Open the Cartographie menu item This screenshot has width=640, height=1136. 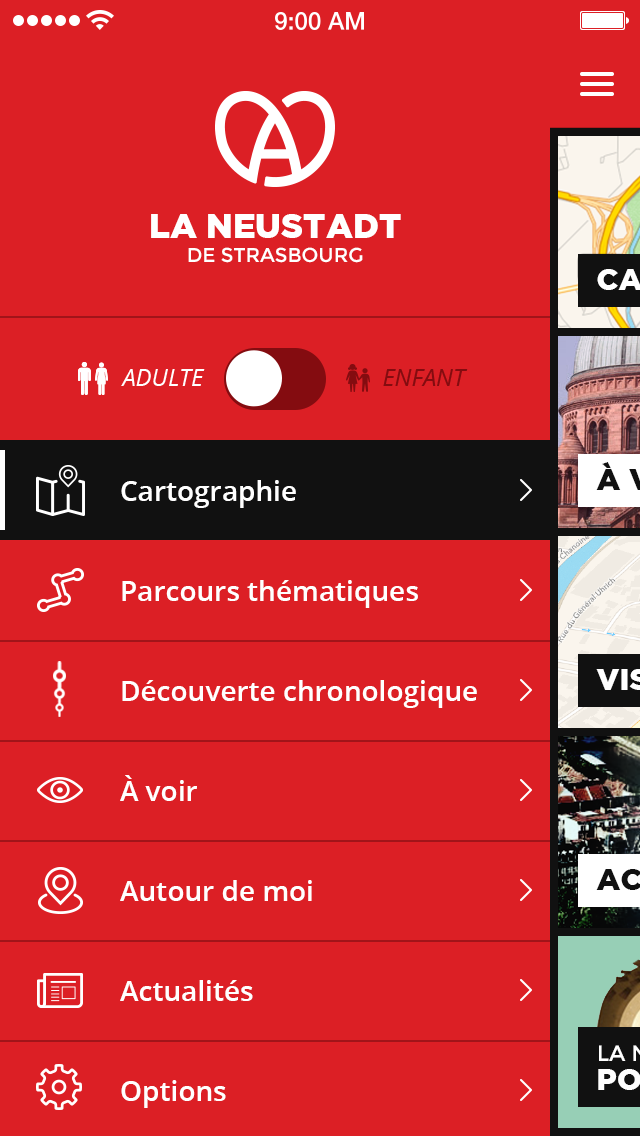[275, 491]
